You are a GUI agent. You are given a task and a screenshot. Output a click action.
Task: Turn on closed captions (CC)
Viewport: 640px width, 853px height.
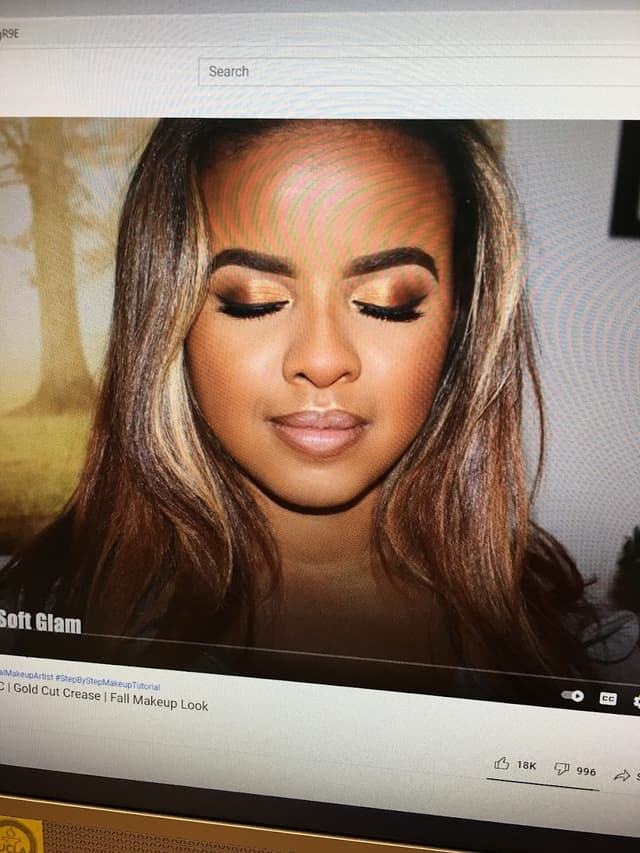607,699
